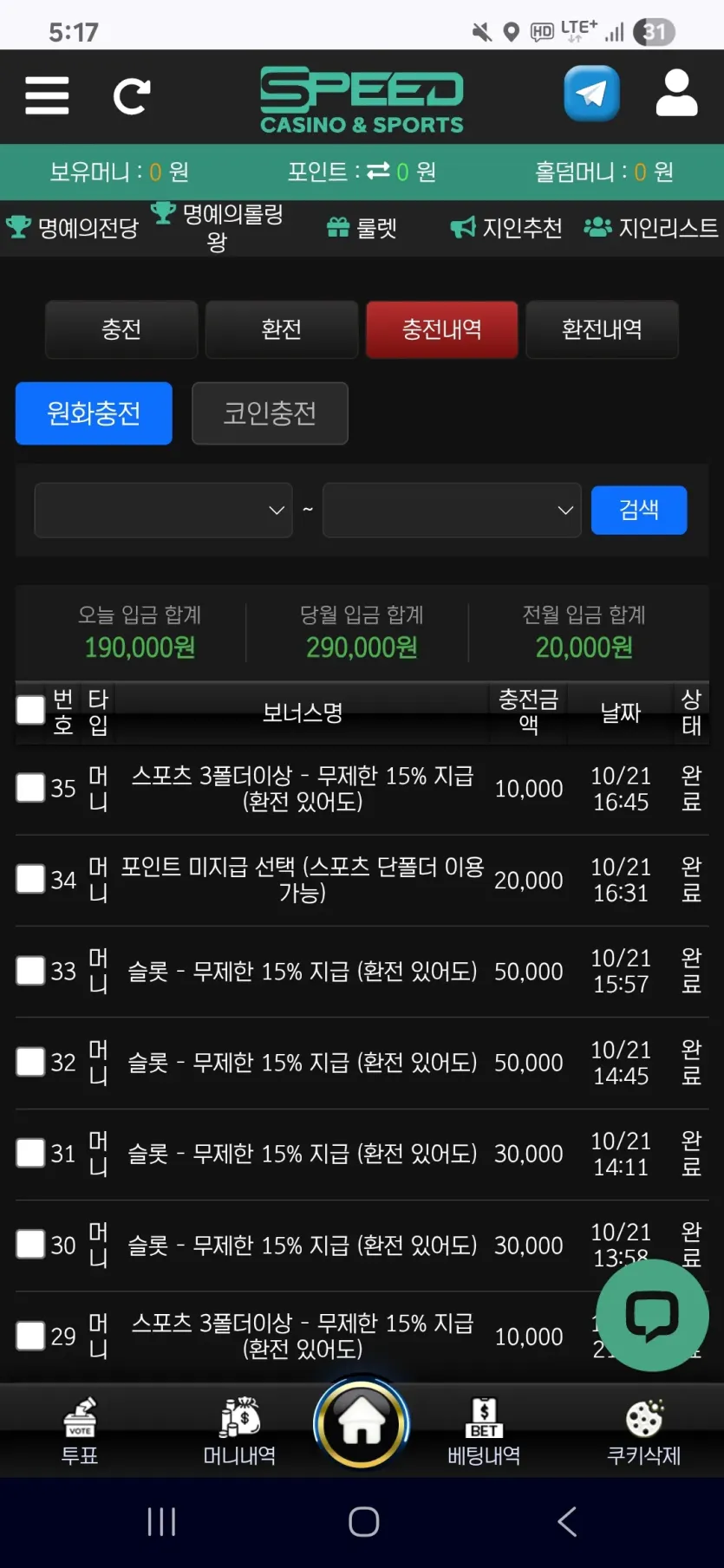
Task: Open 베팅내역 in the bottom bar
Action: [484, 1431]
